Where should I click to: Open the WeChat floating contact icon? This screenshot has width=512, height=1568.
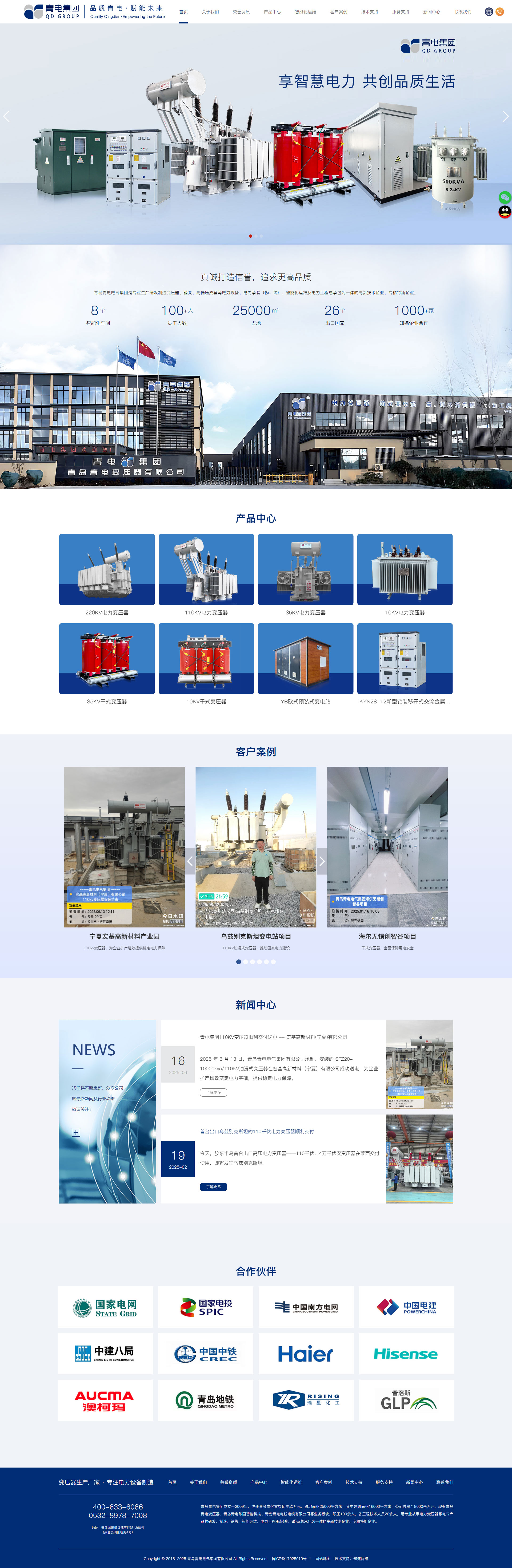click(504, 197)
